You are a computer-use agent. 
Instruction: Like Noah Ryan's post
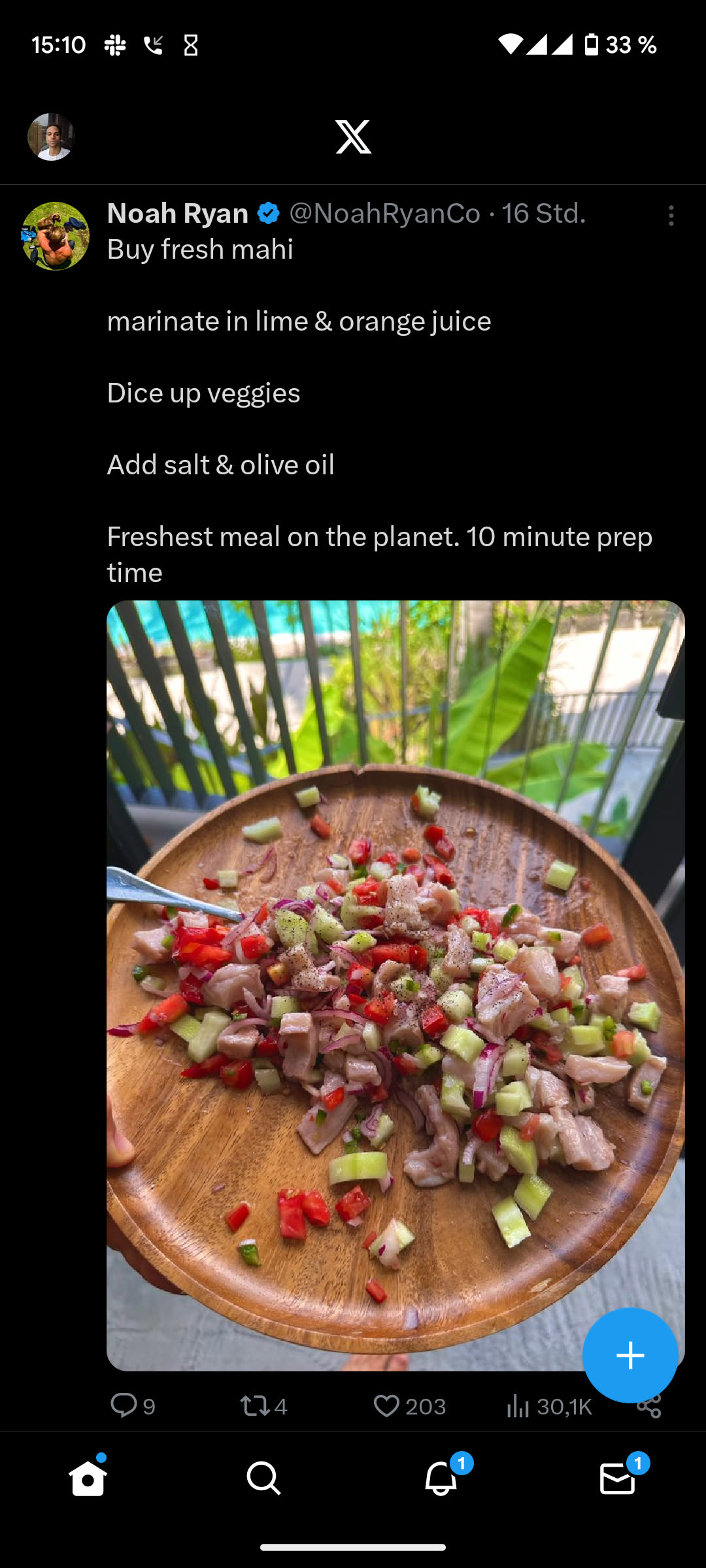[387, 1405]
